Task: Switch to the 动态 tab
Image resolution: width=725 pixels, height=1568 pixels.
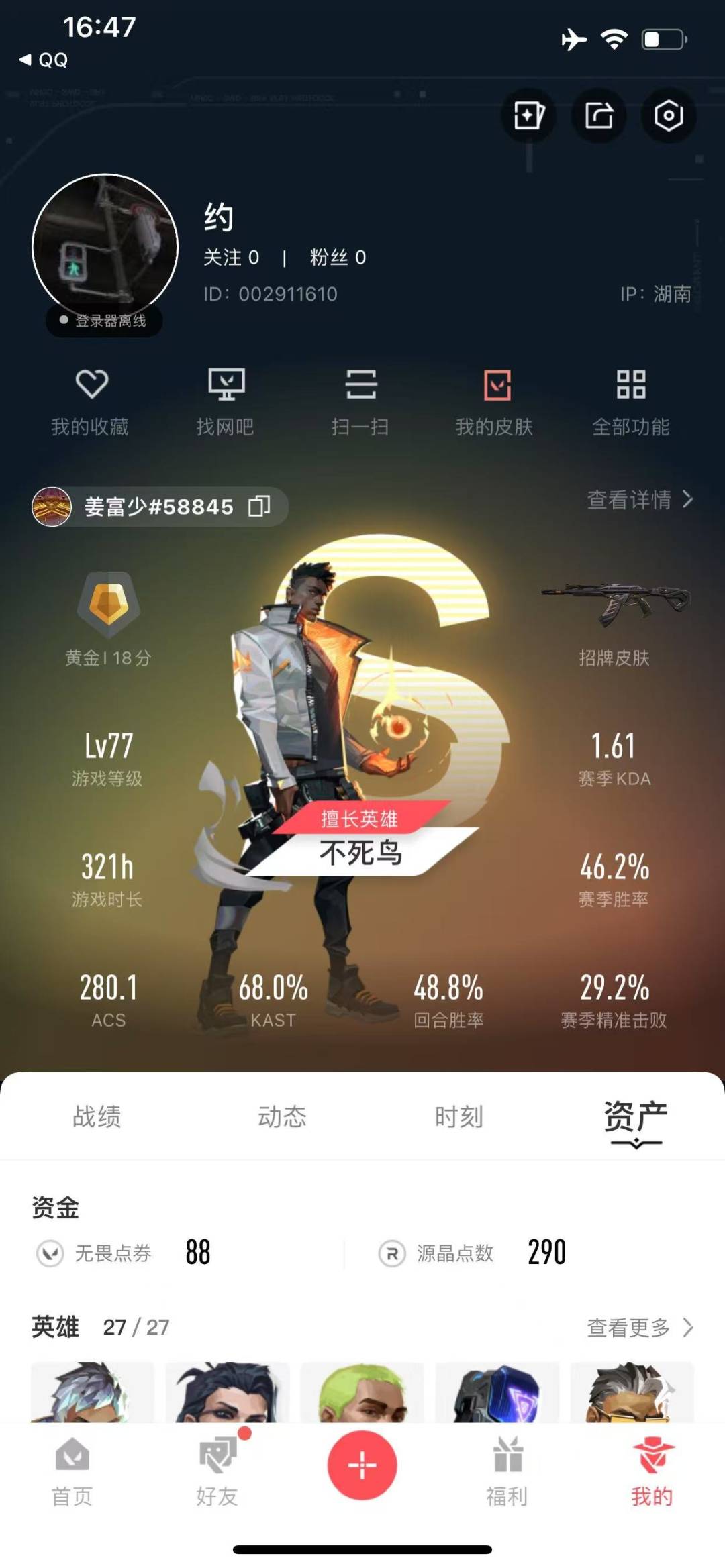Action: (x=282, y=1116)
